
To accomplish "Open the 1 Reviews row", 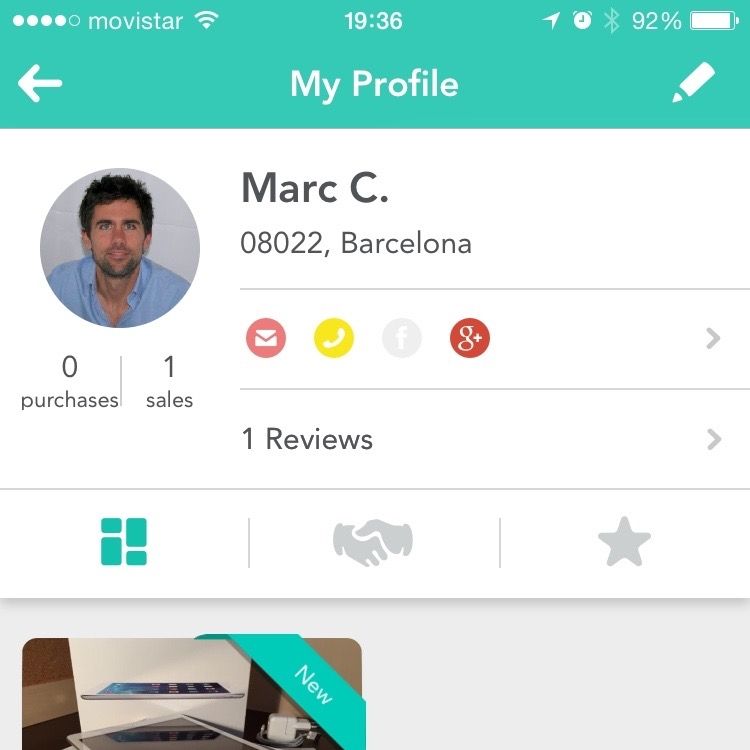I will (x=495, y=439).
